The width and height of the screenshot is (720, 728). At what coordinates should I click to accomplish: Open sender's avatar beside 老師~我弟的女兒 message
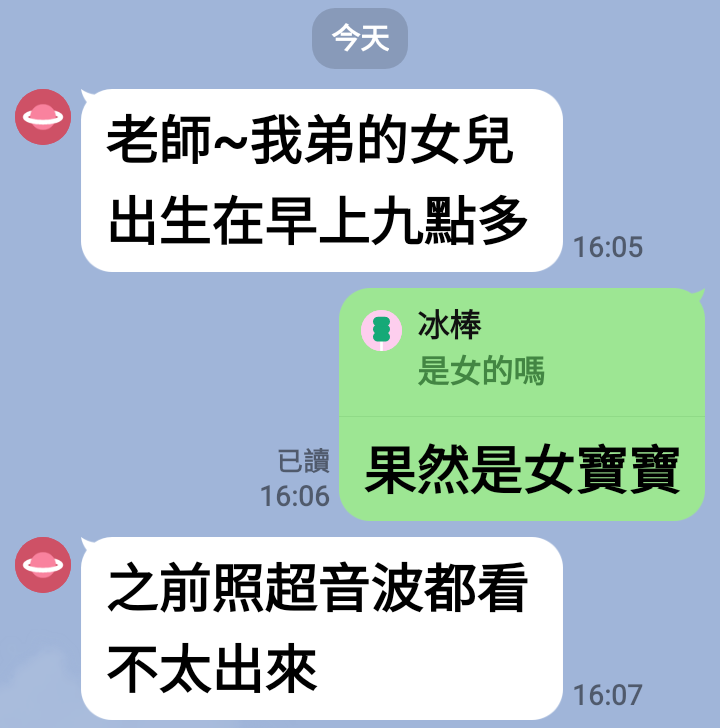click(43, 117)
